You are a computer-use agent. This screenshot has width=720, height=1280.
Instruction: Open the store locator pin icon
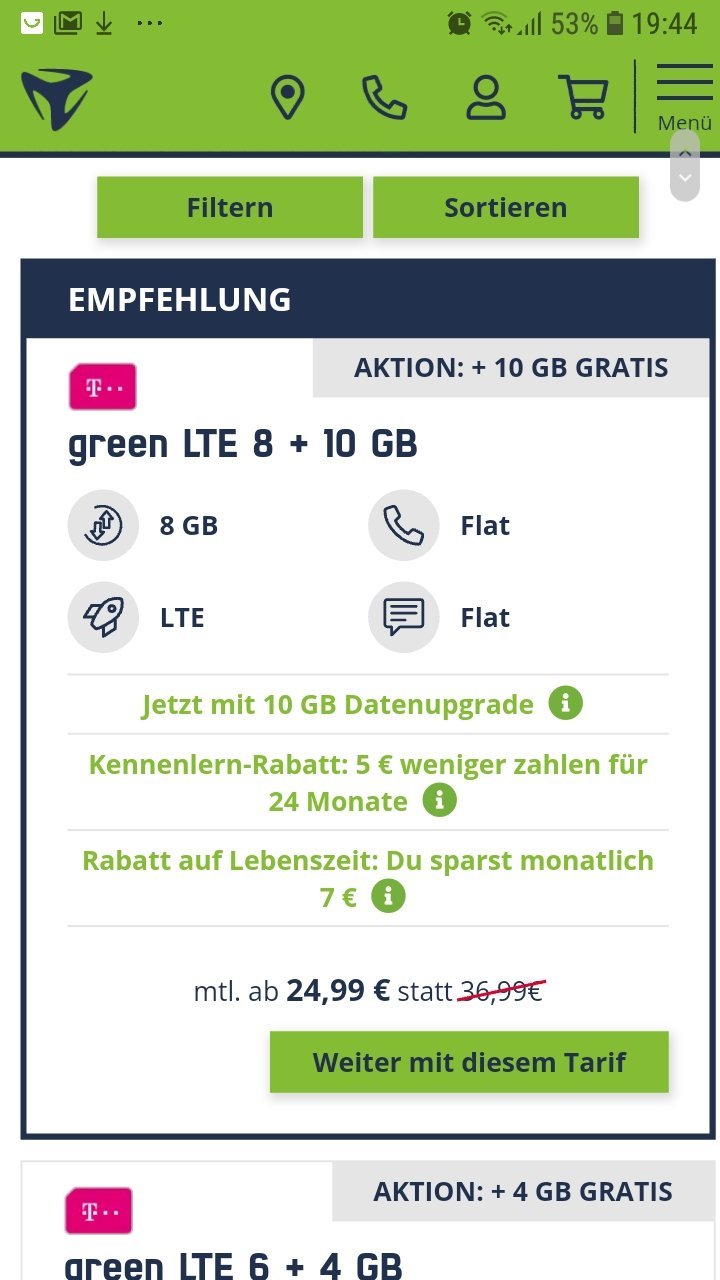click(288, 98)
